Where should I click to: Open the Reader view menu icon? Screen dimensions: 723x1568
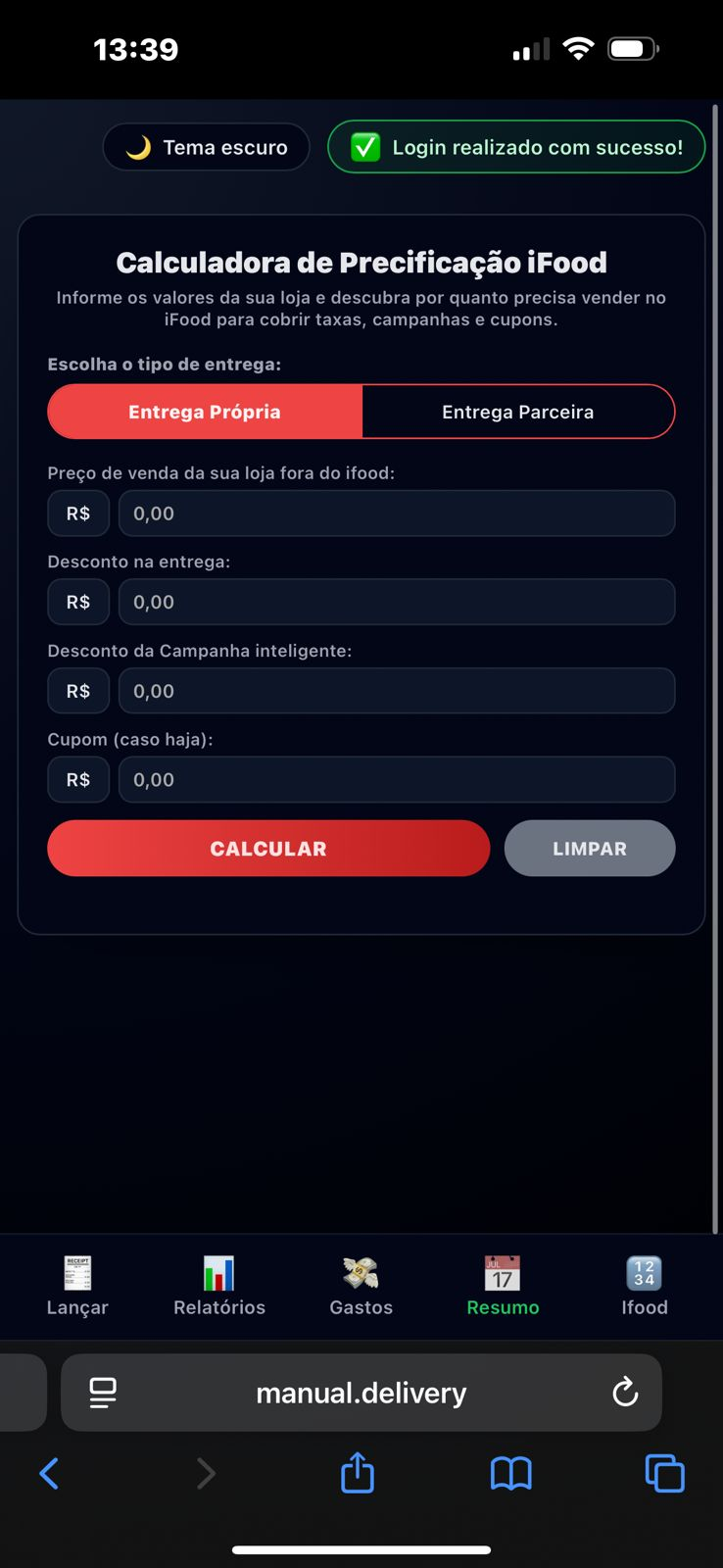coord(103,1392)
